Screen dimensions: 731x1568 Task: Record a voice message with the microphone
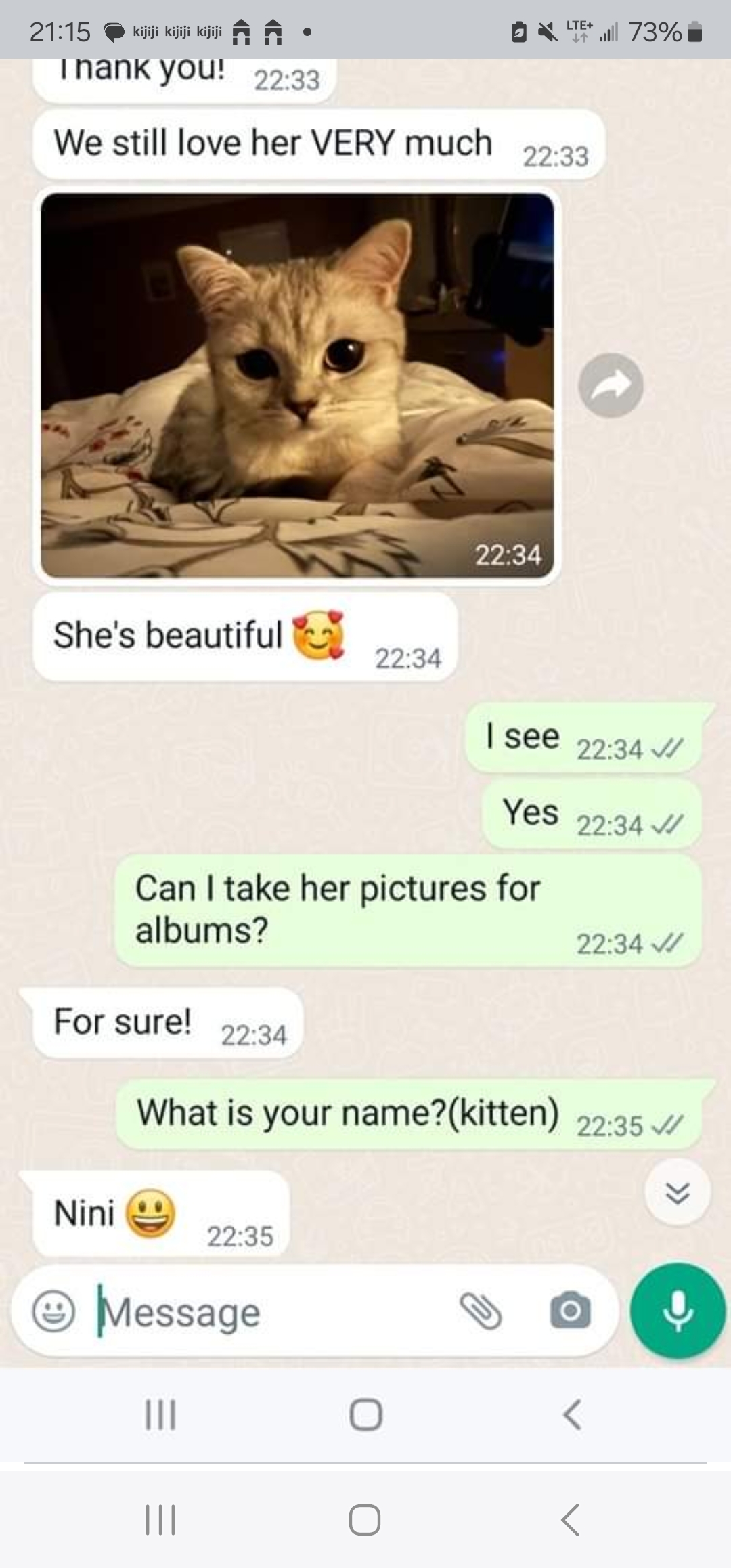pyautogui.click(x=678, y=1311)
